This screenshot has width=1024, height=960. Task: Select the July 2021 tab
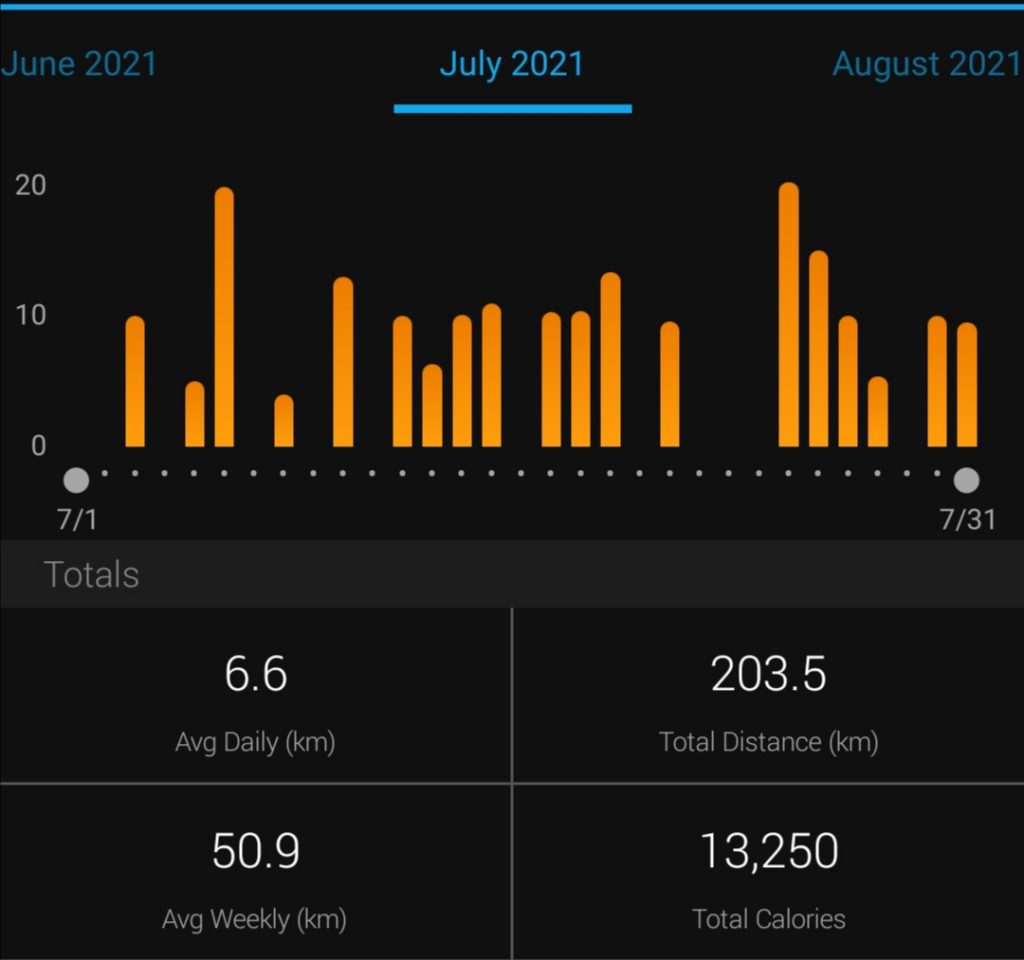coord(511,65)
